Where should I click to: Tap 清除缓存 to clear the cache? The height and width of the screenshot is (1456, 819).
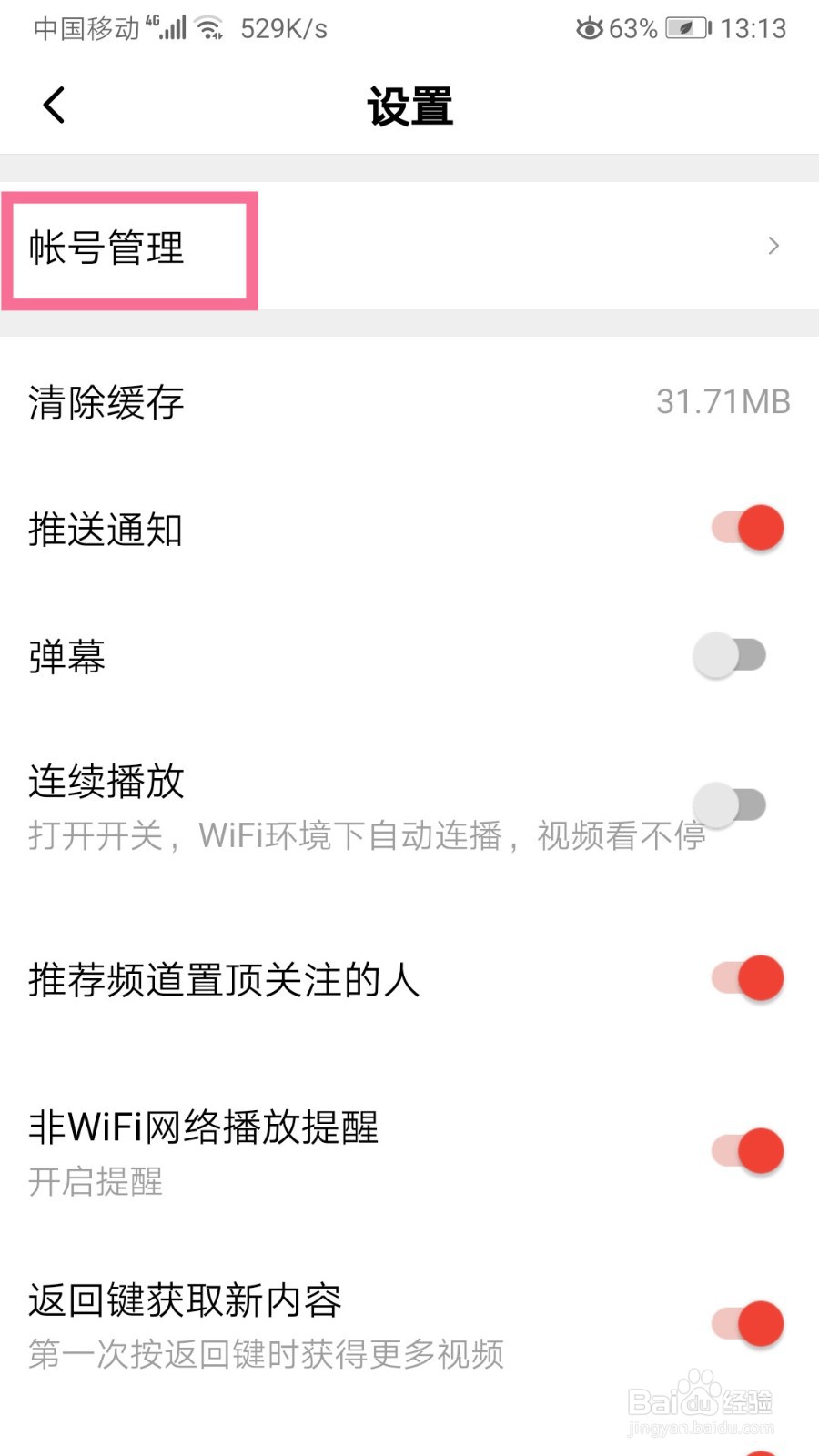pyautogui.click(x=105, y=401)
